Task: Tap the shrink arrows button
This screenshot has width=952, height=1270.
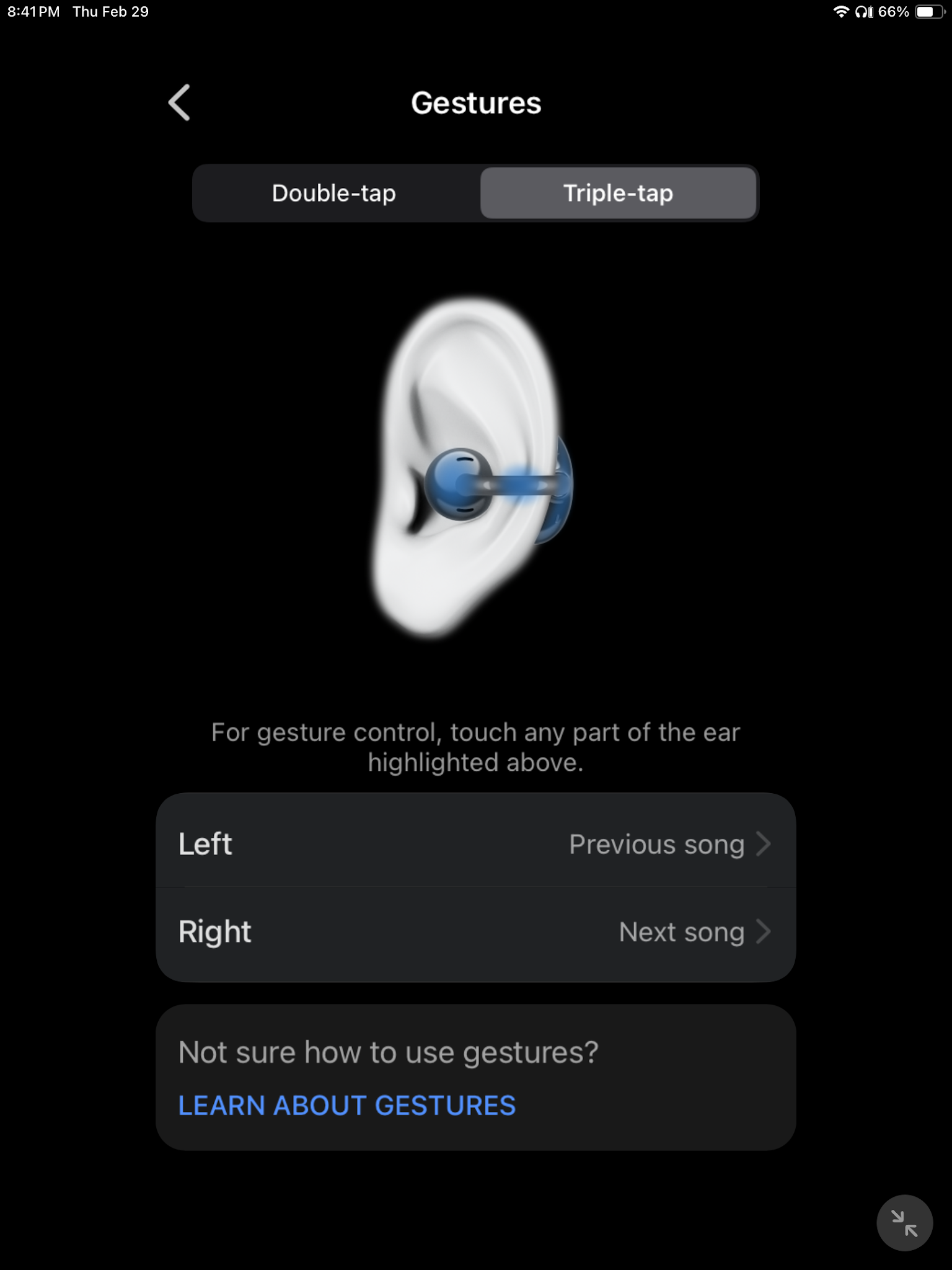Action: coord(904,1223)
